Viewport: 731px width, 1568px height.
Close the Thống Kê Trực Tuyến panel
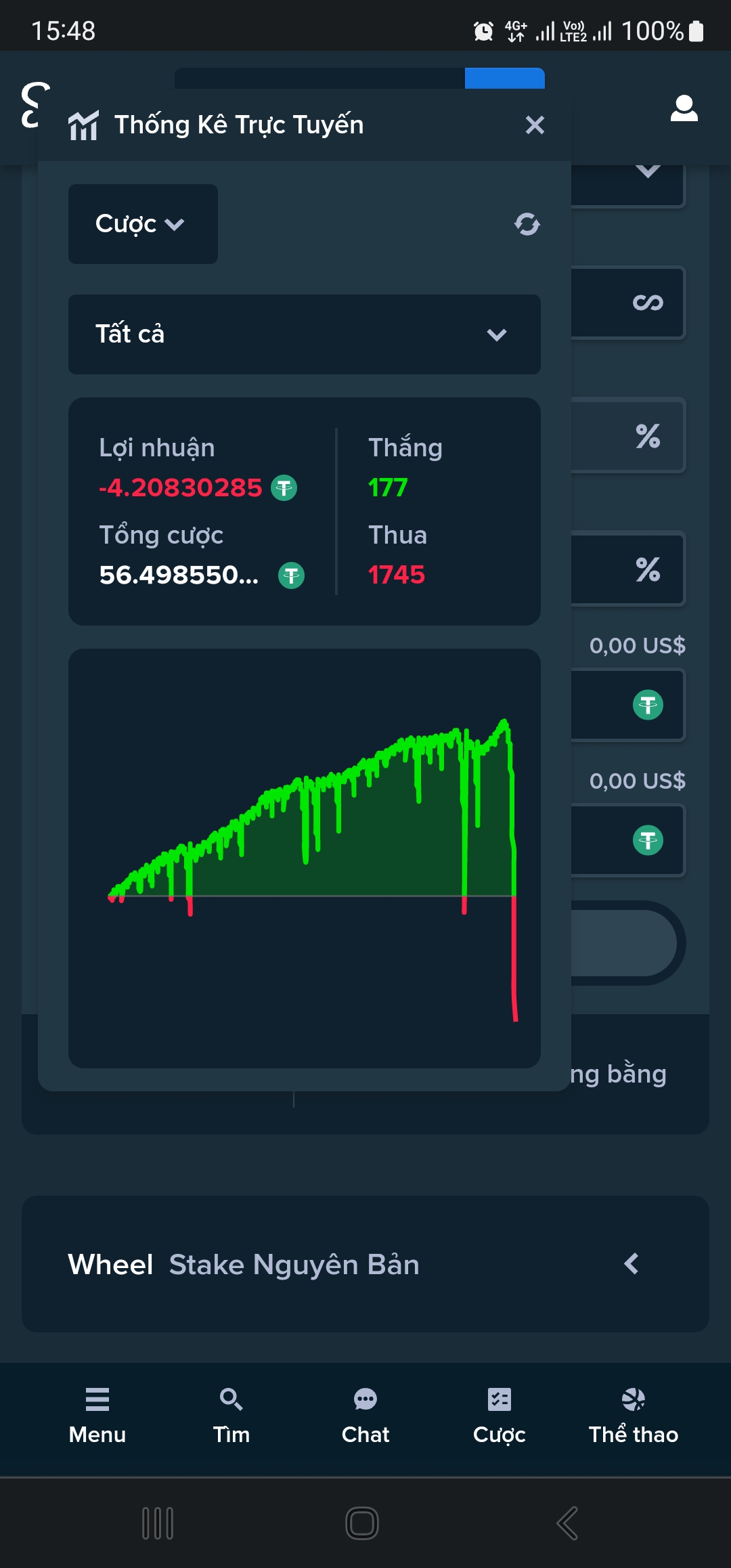(x=535, y=125)
